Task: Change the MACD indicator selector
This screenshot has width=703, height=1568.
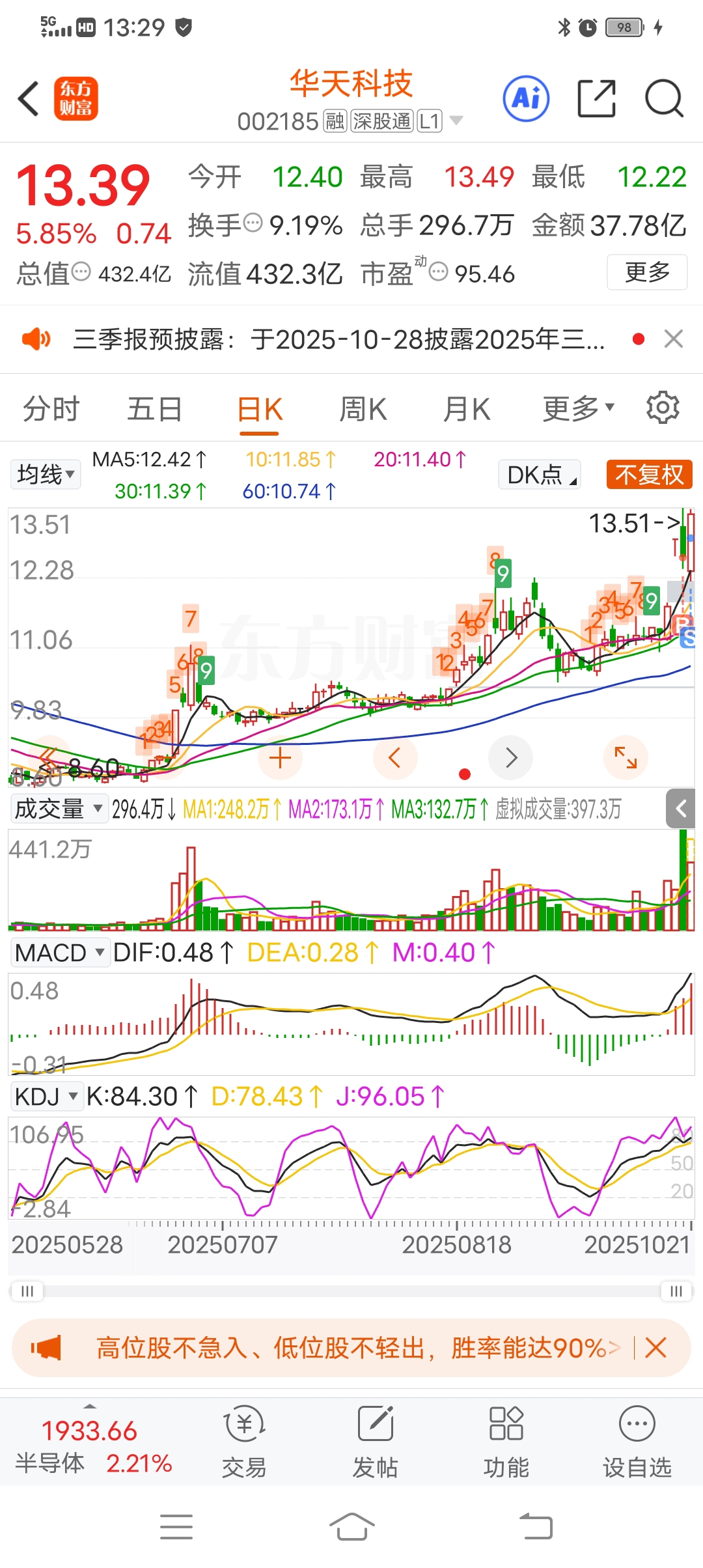Action: click(59, 953)
